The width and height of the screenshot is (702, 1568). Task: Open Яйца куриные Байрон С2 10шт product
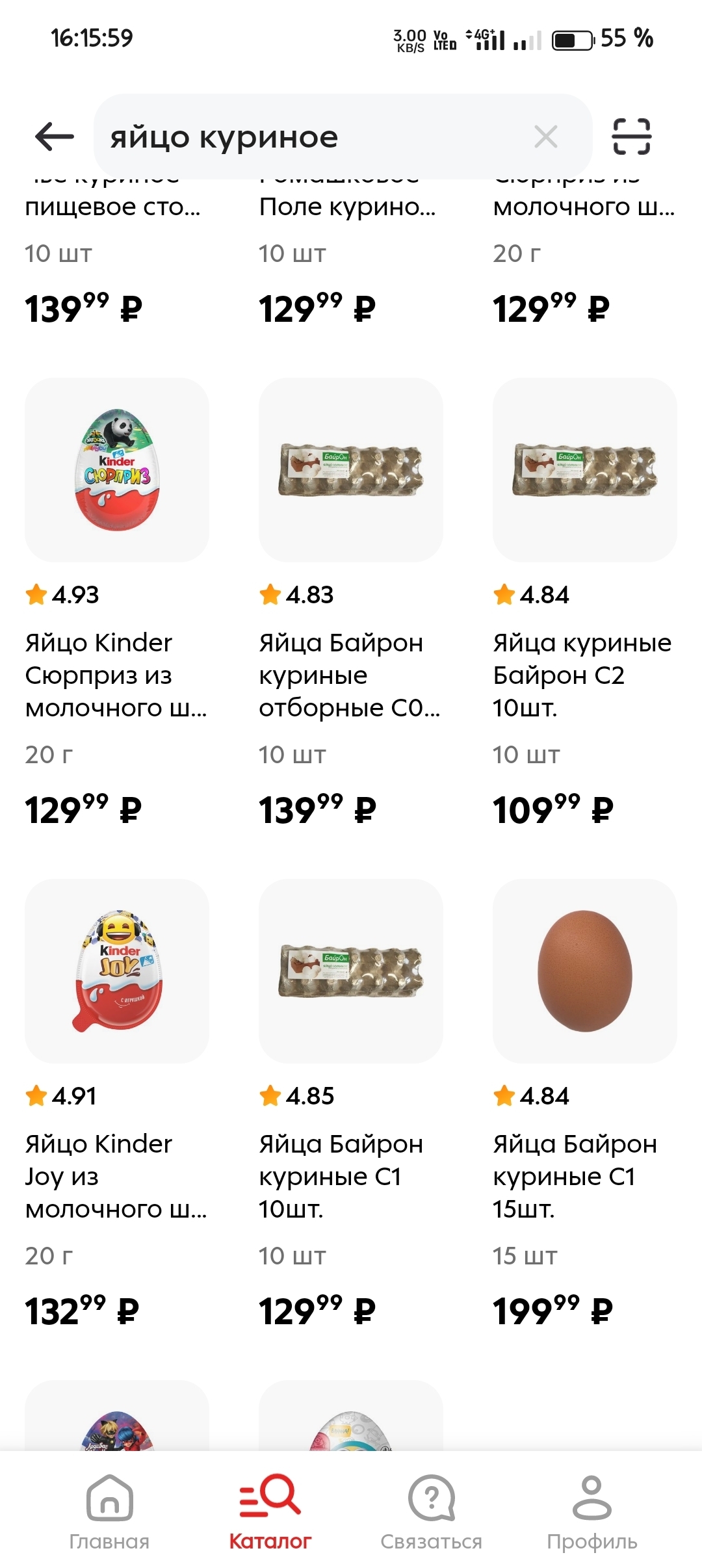(585, 471)
